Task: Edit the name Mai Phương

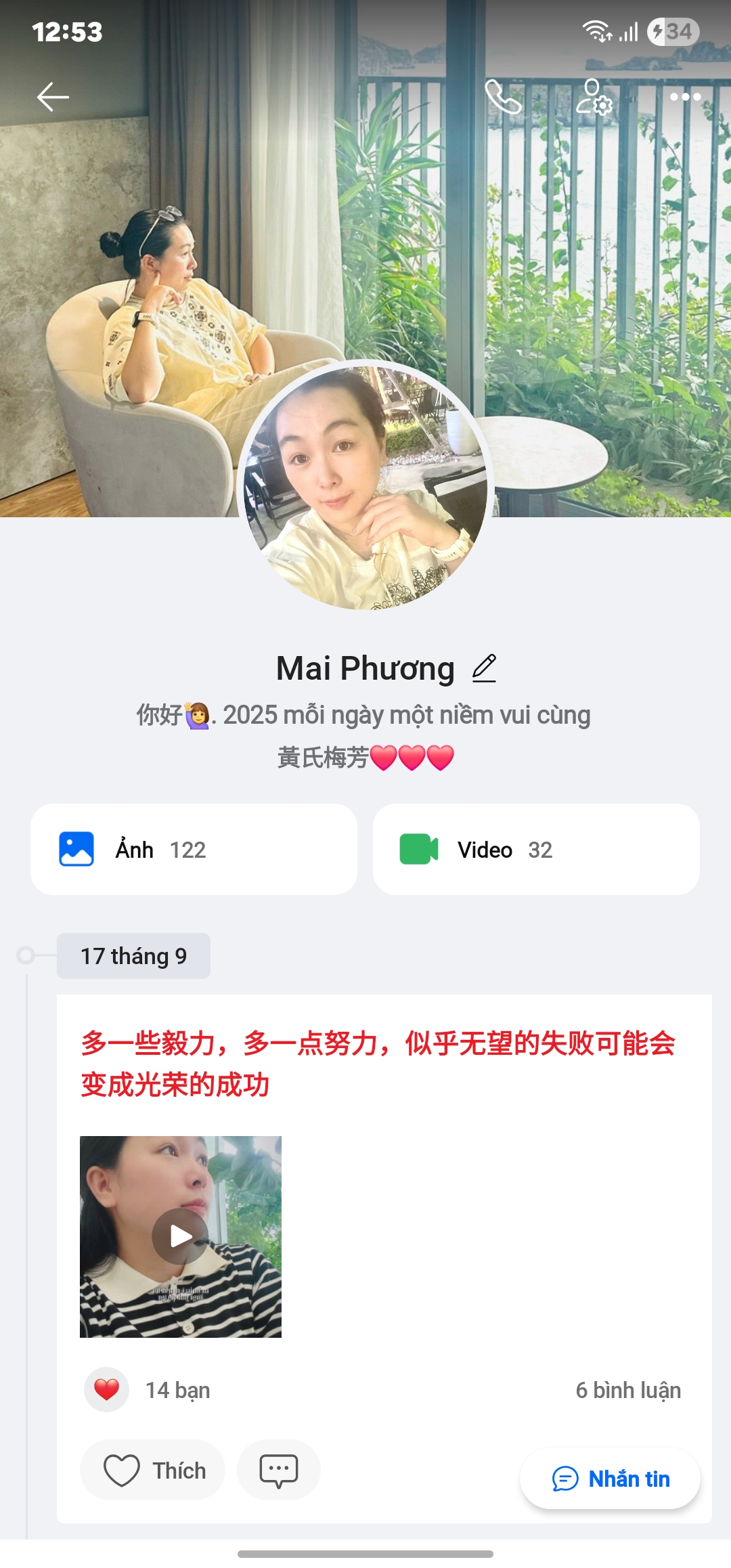Action: (484, 668)
